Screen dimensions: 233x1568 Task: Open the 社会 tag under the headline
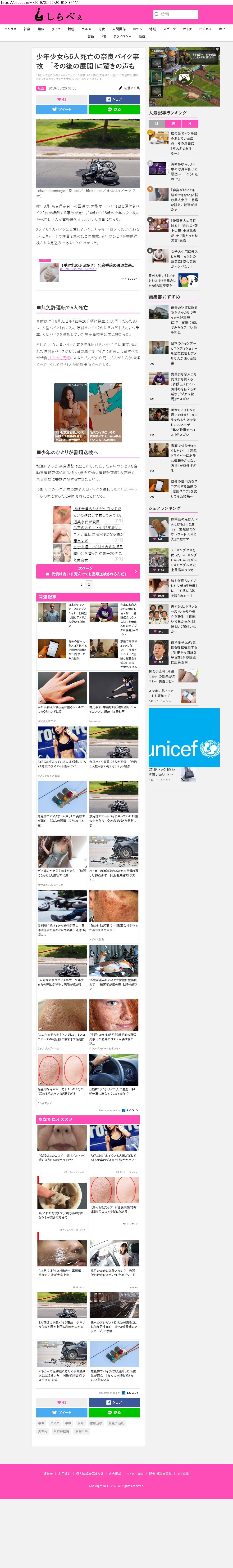(41, 88)
